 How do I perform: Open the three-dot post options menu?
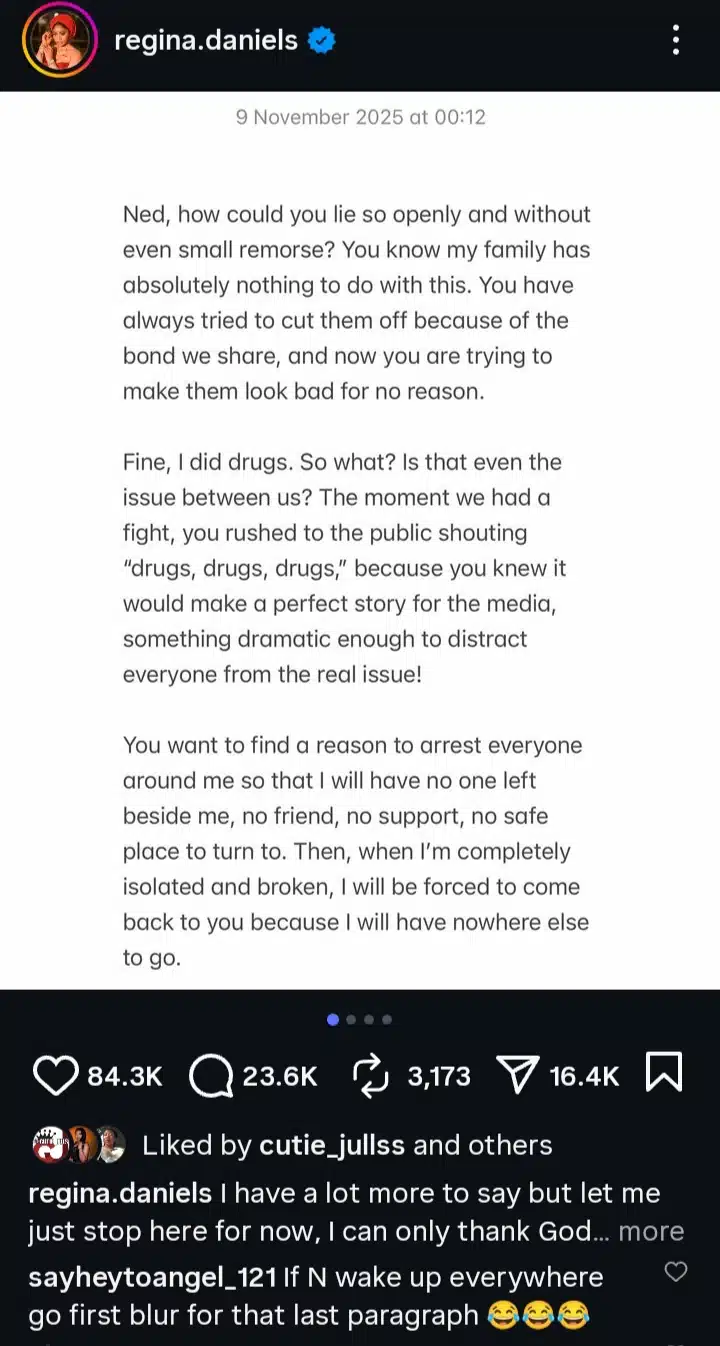coord(676,40)
